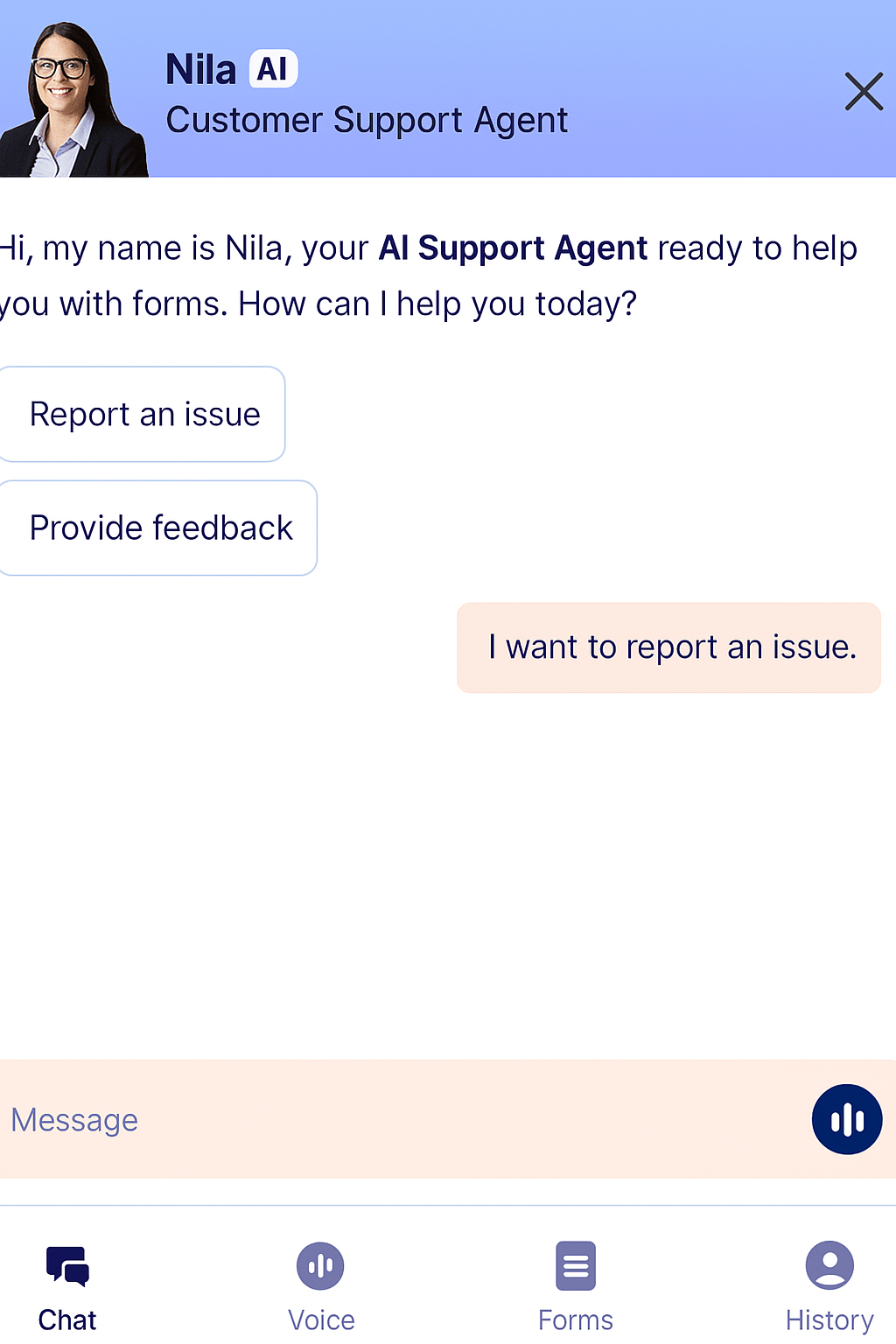This screenshot has width=896, height=1344.
Task: Switch to the Voice tab
Action: point(321,1284)
